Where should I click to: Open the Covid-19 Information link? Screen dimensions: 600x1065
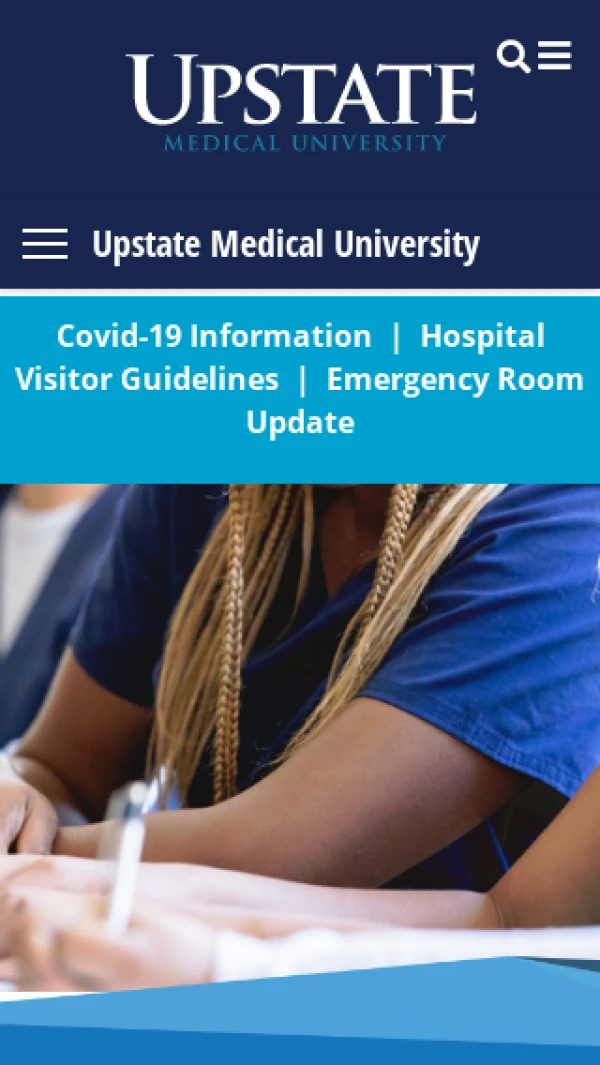213,336
